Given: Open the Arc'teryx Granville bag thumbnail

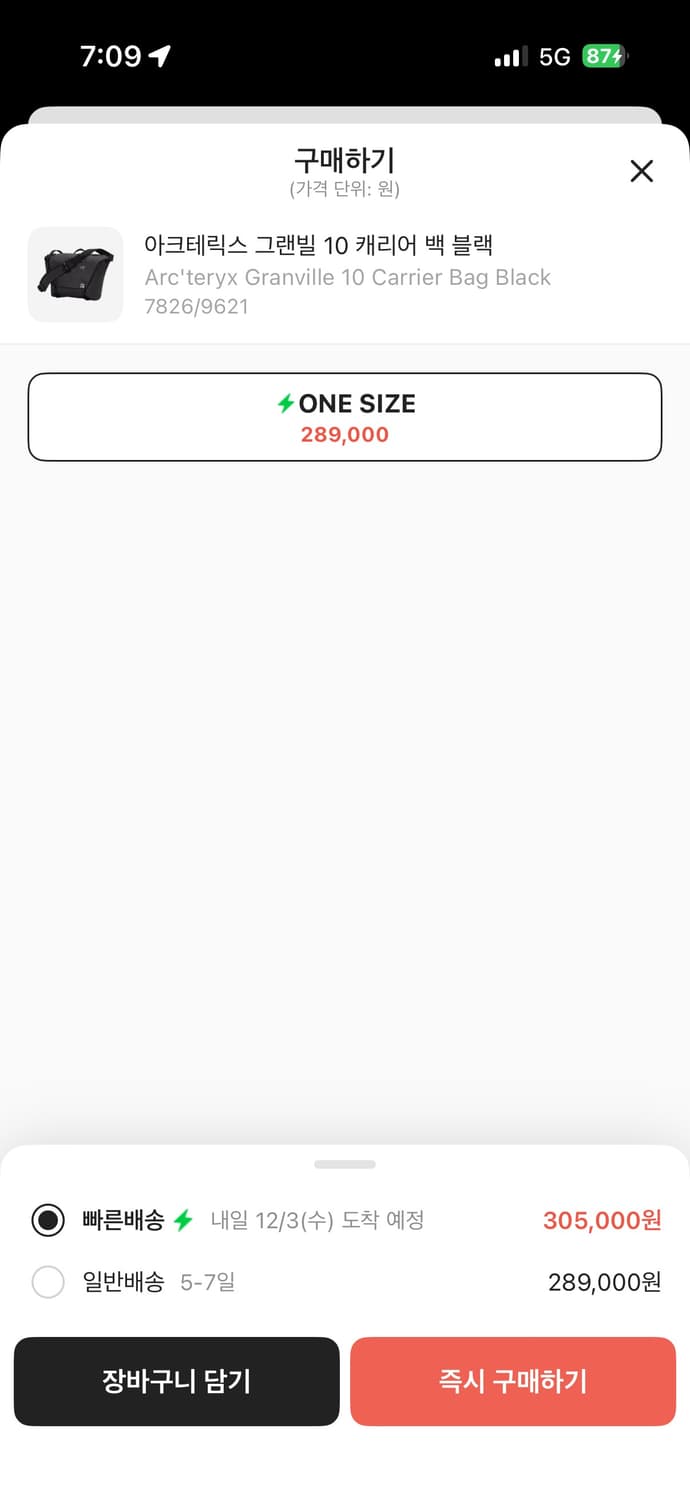Looking at the screenshot, I should pyautogui.click(x=76, y=274).
